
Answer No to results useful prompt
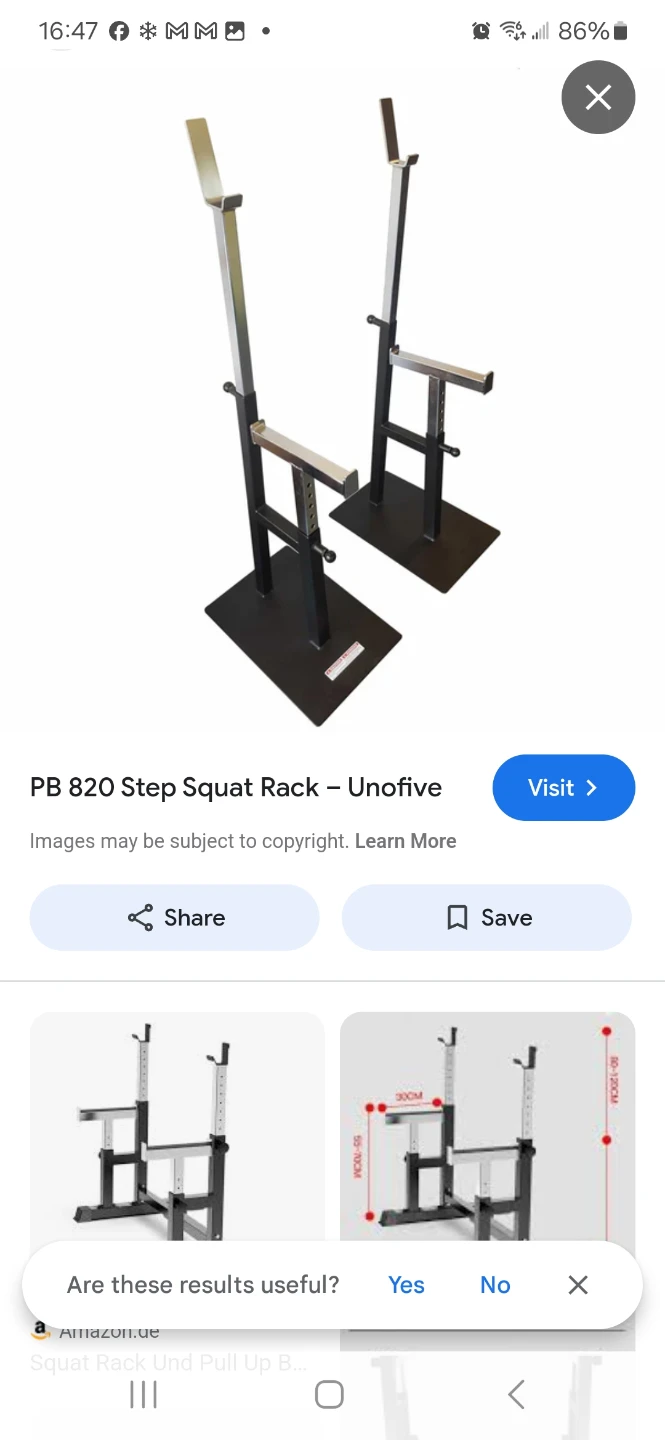(x=495, y=1285)
